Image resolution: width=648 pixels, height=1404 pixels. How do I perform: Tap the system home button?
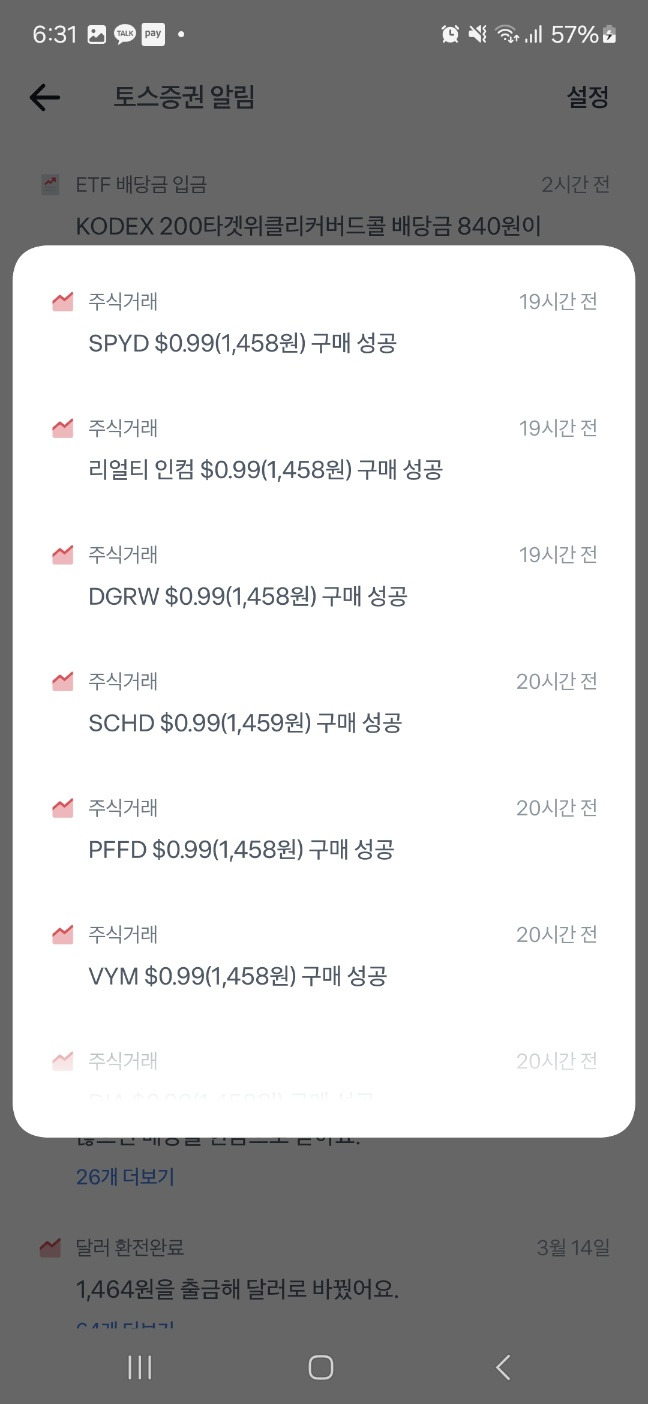pos(321,1367)
